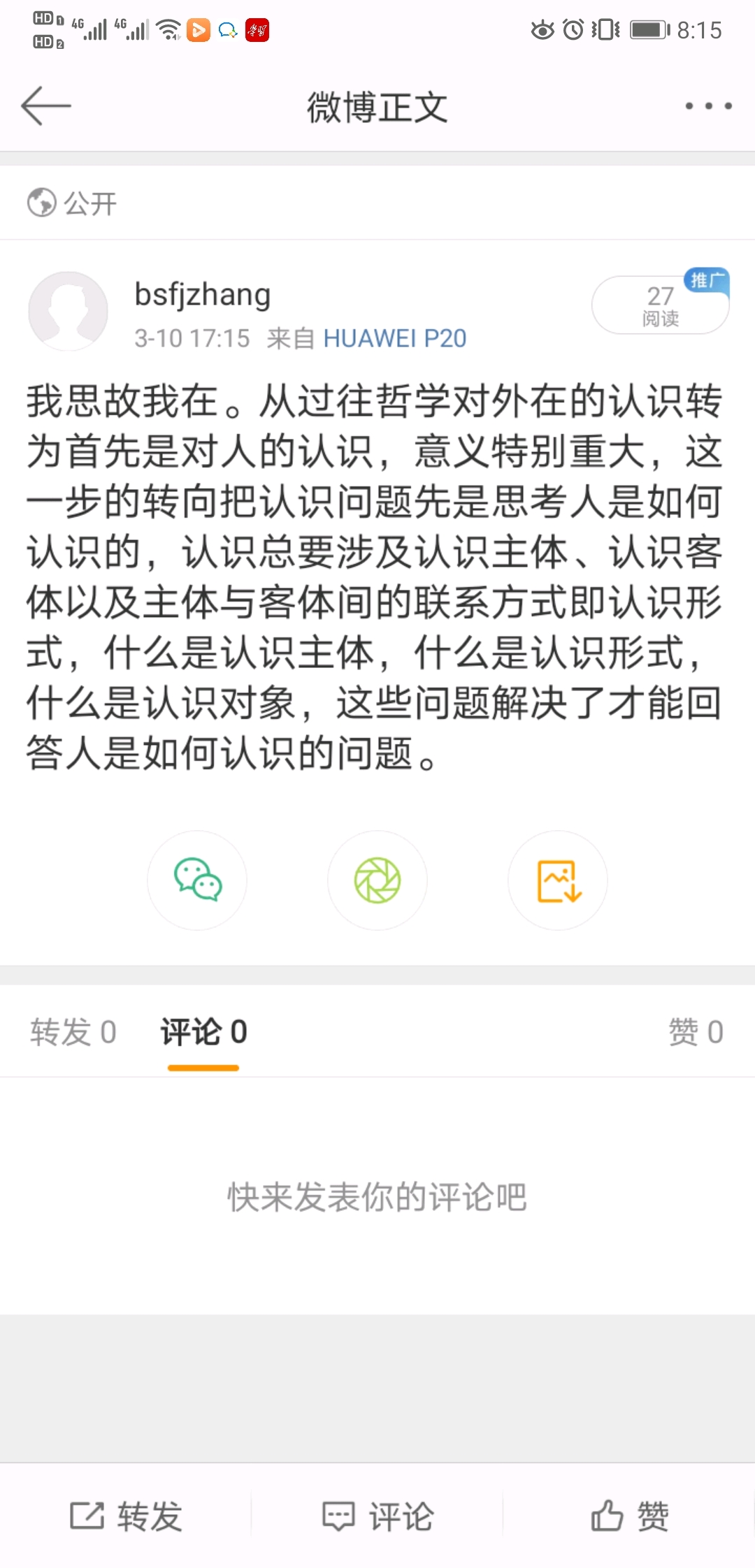Repost using the bottom 转发 button
Screen dimensions: 755x1568
tap(126, 1516)
